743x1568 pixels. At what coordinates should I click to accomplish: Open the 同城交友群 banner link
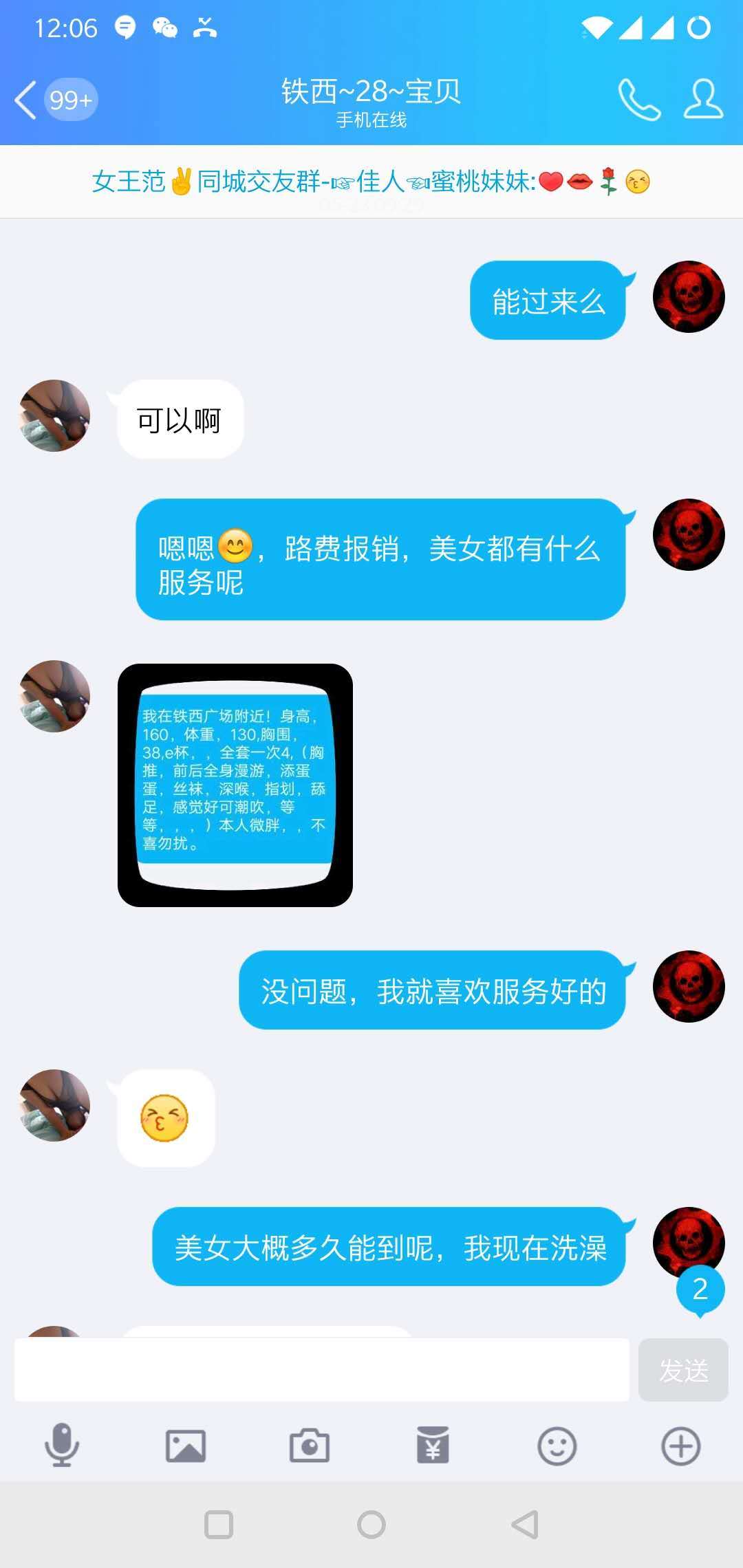point(371,182)
